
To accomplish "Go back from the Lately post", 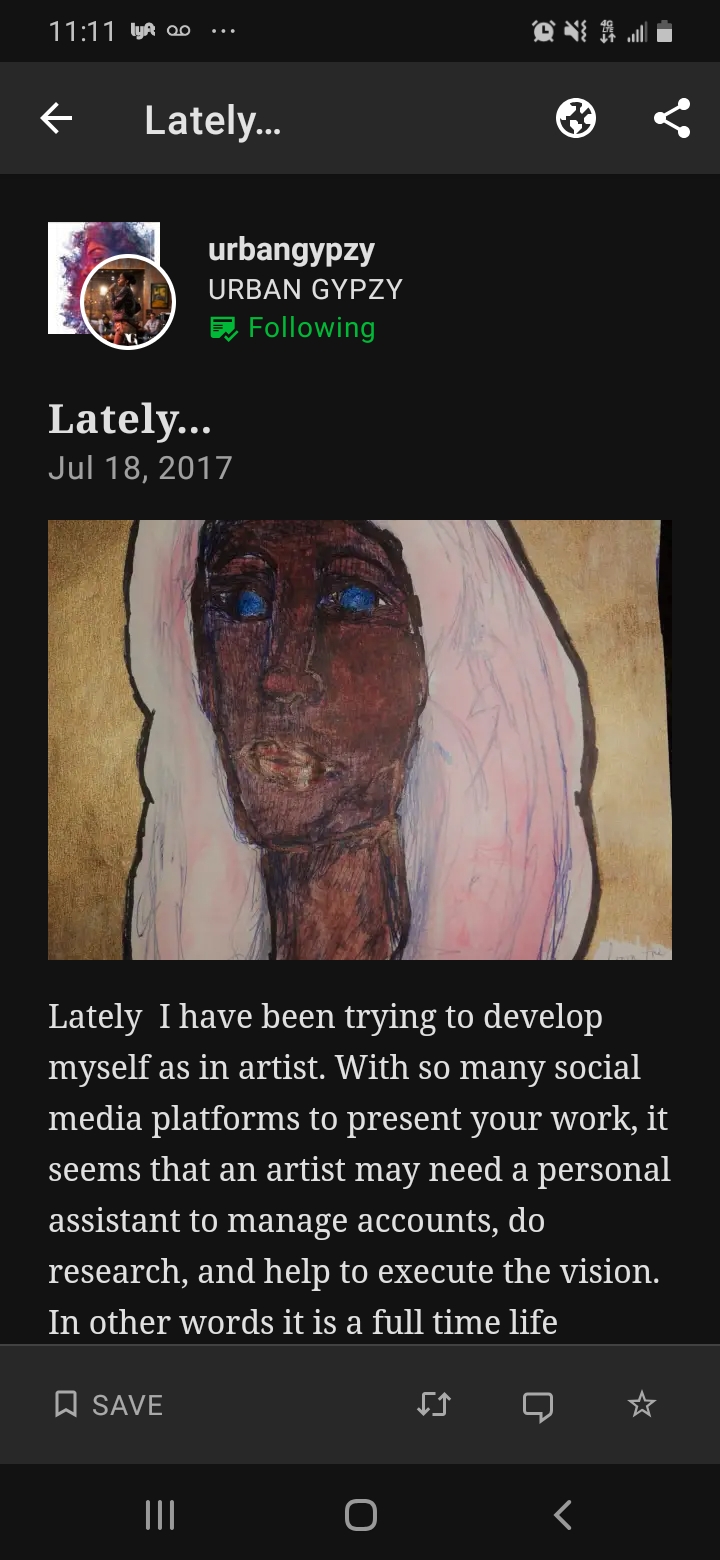I will [x=56, y=119].
